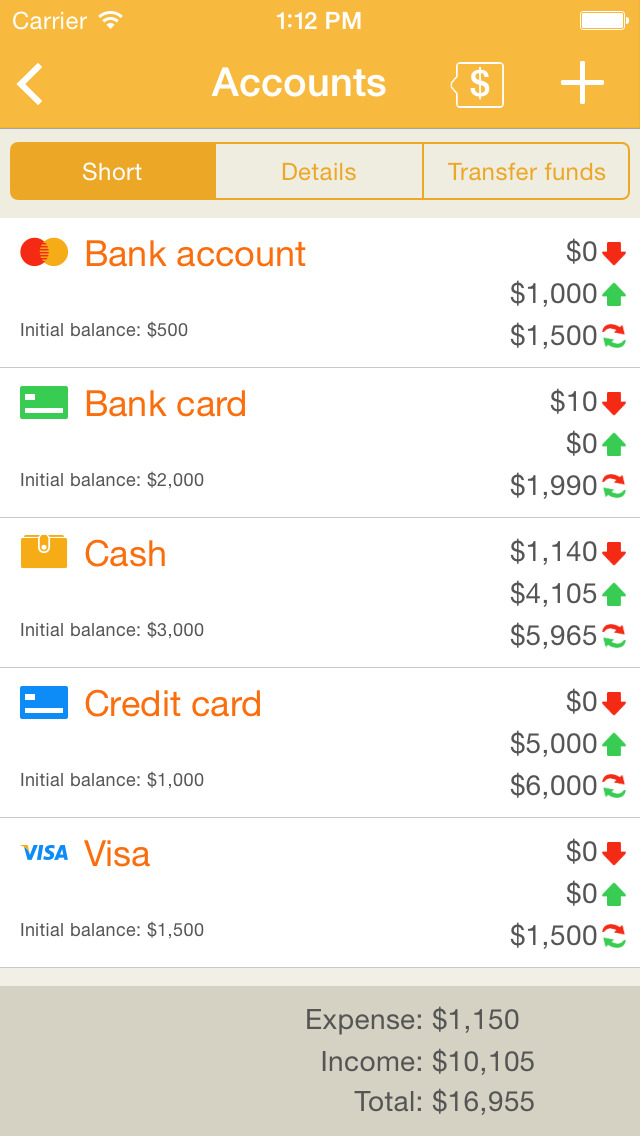Open the dollar currency icon in header

[479, 85]
